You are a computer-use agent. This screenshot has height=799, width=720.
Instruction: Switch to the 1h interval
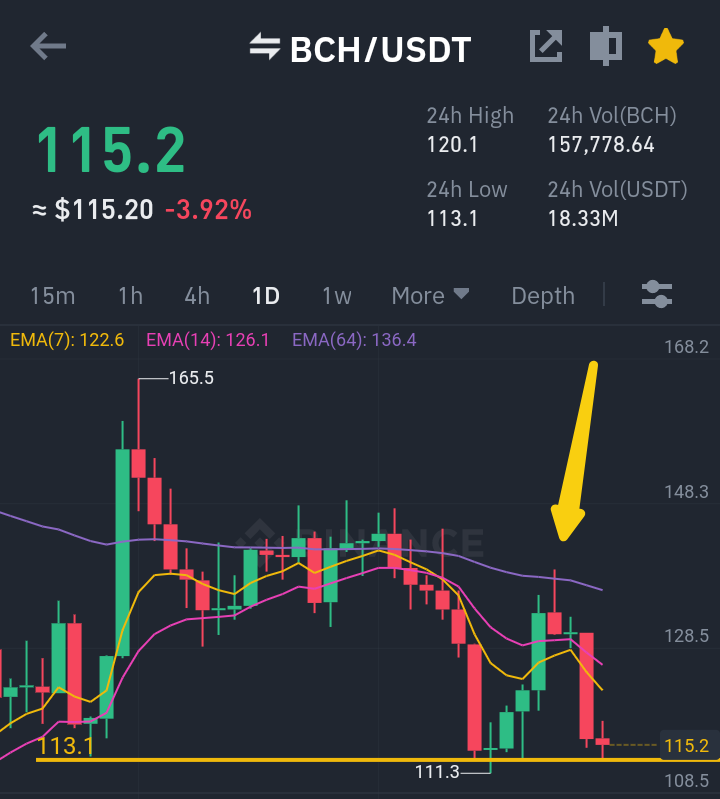pyautogui.click(x=130, y=296)
